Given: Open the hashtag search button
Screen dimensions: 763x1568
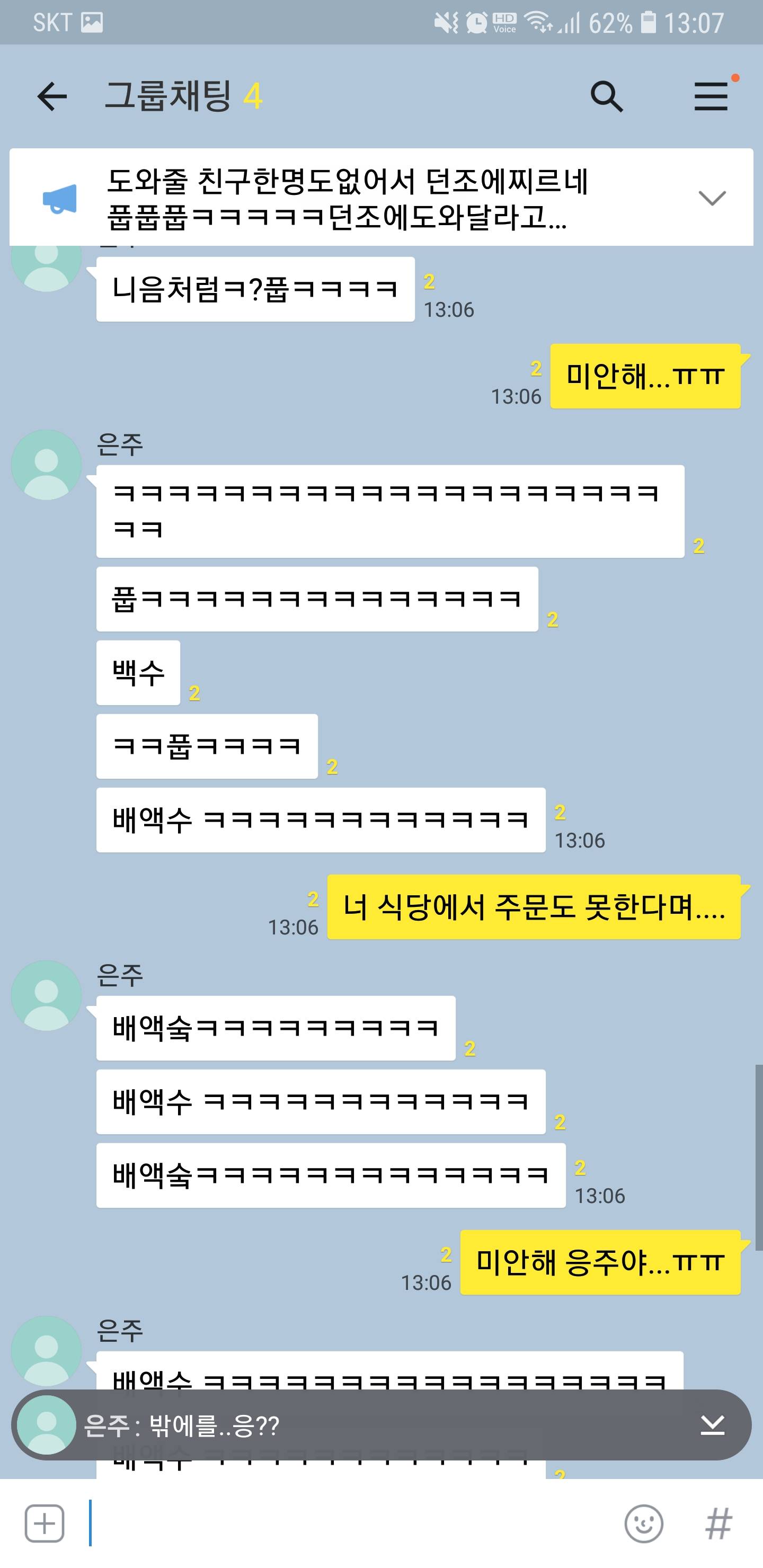Looking at the screenshot, I should [718, 1524].
